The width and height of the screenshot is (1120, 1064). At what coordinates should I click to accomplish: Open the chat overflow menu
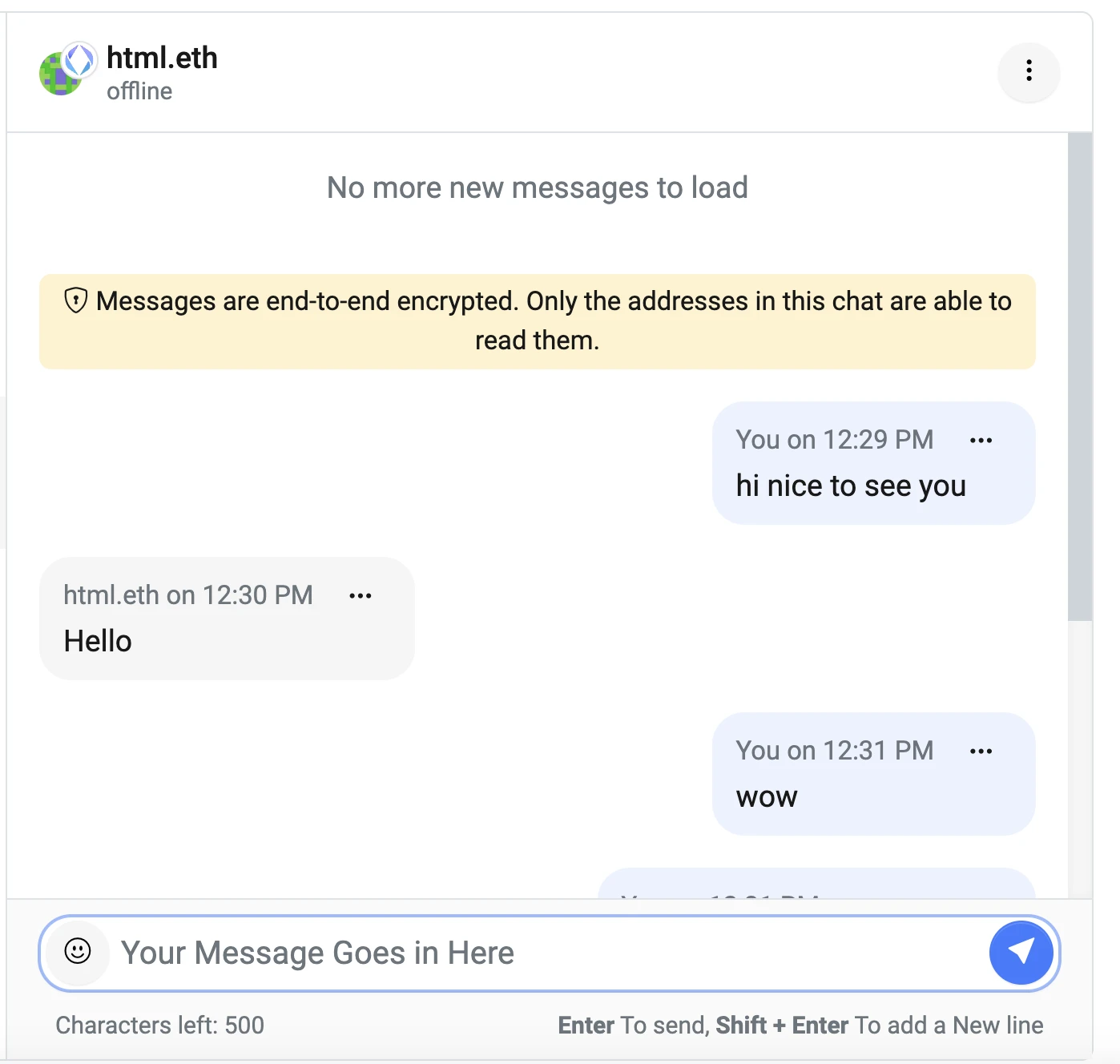pos(1029,71)
